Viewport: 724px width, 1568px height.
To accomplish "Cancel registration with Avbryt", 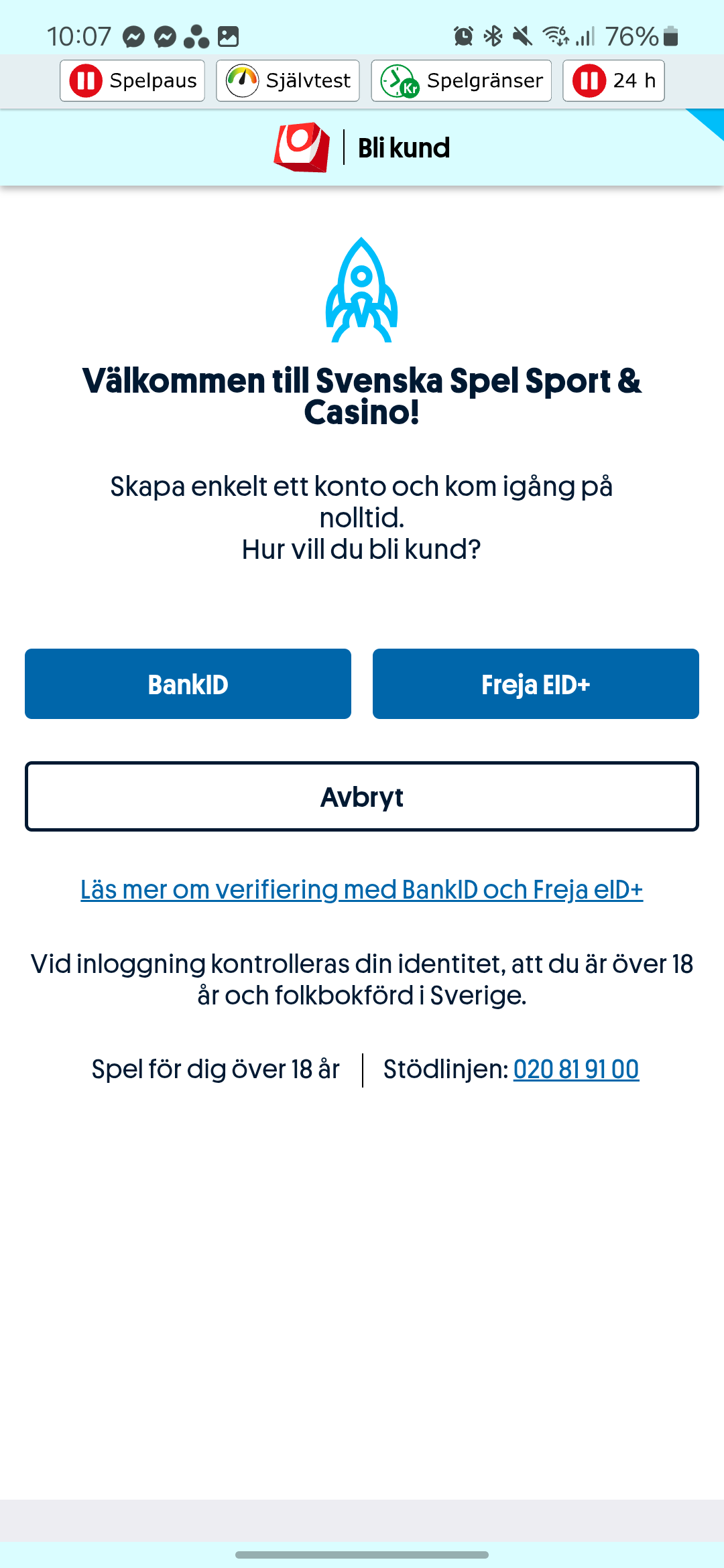I will (362, 797).
